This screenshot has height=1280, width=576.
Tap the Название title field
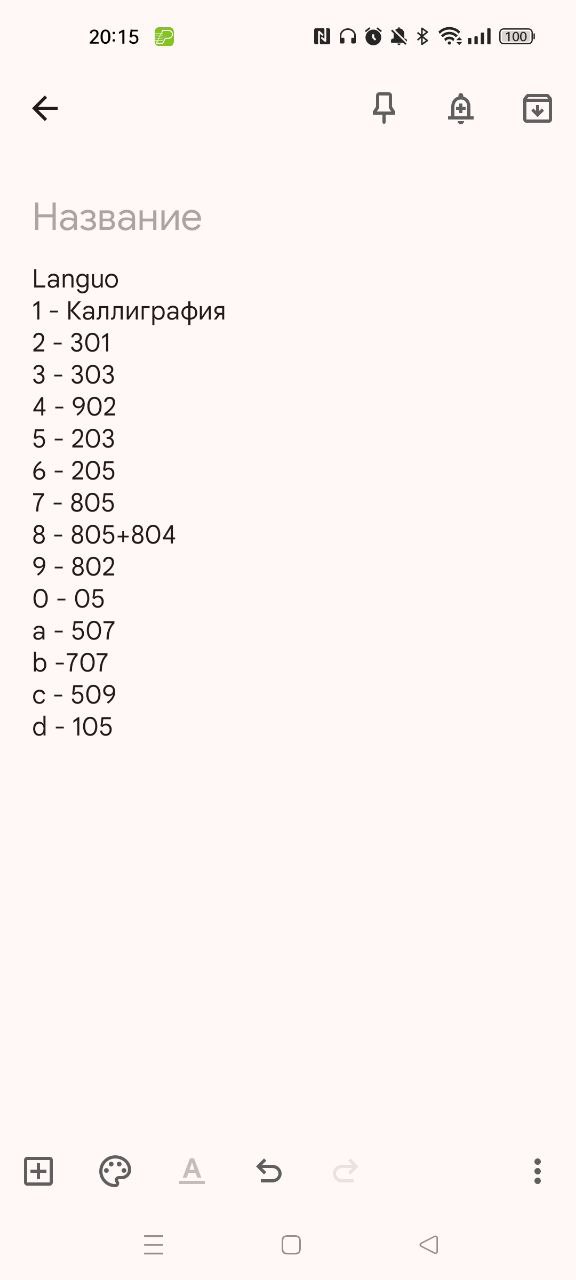click(x=288, y=217)
